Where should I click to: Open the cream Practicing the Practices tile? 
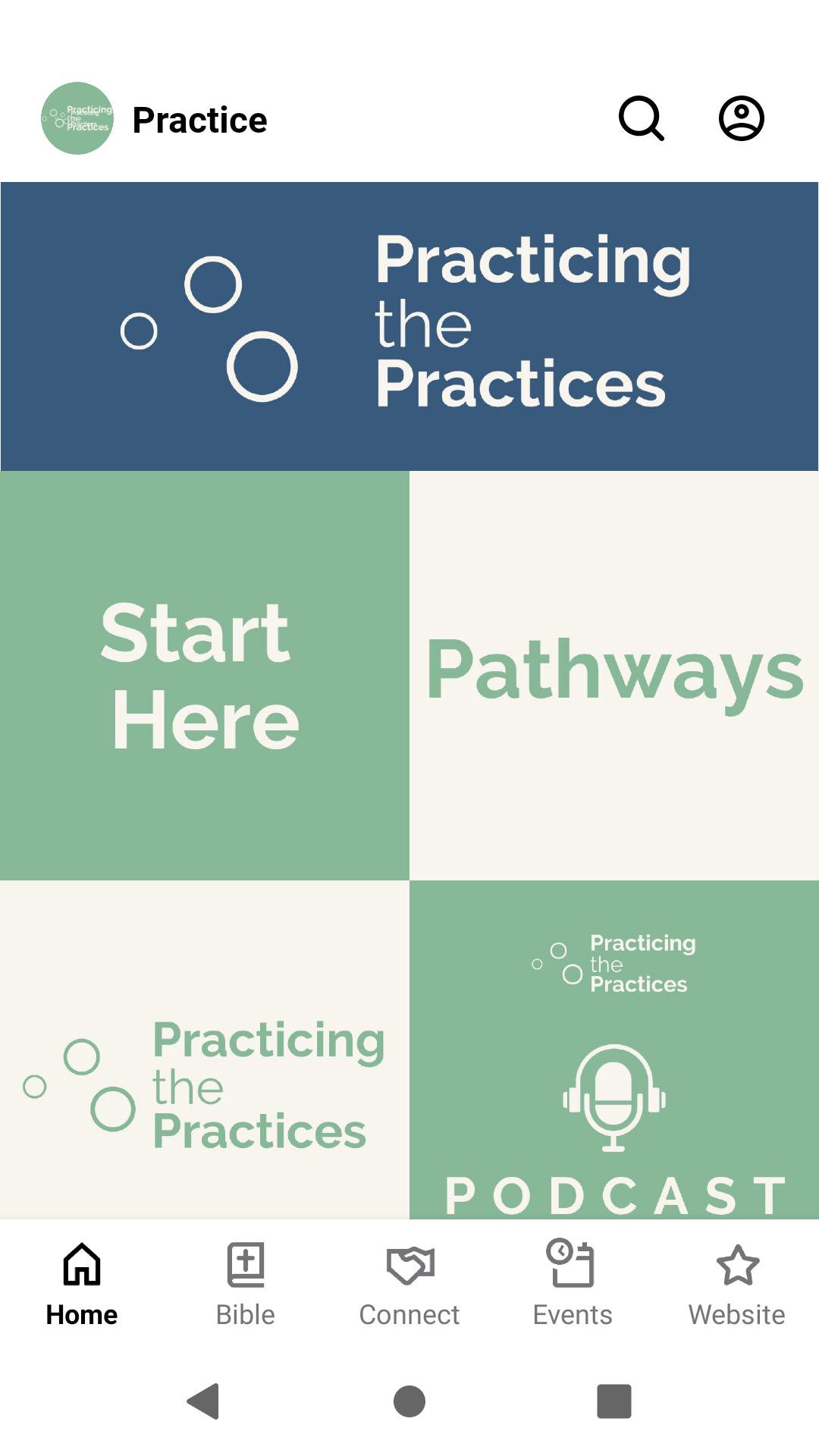(x=204, y=1050)
